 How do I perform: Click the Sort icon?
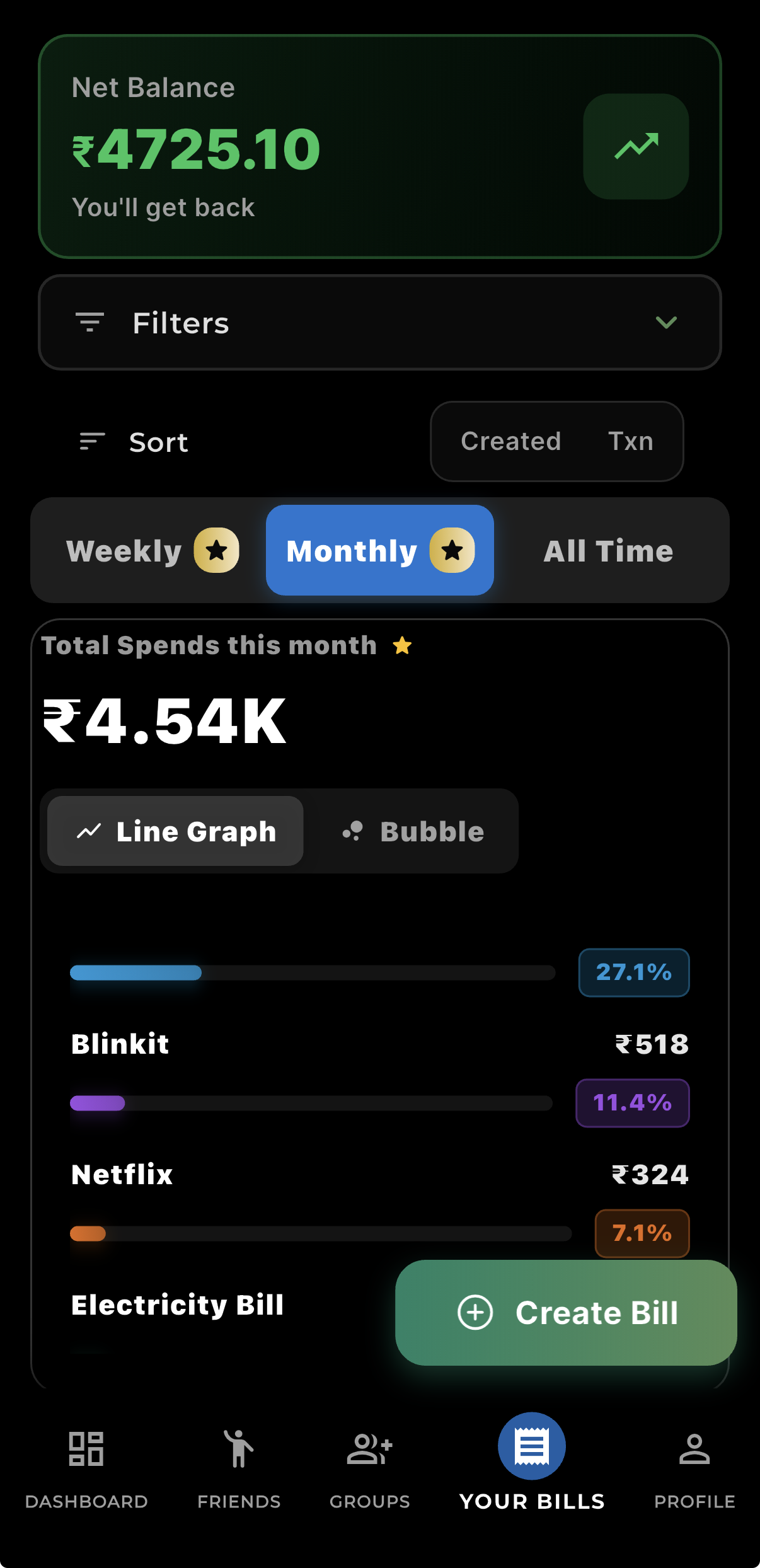click(90, 441)
